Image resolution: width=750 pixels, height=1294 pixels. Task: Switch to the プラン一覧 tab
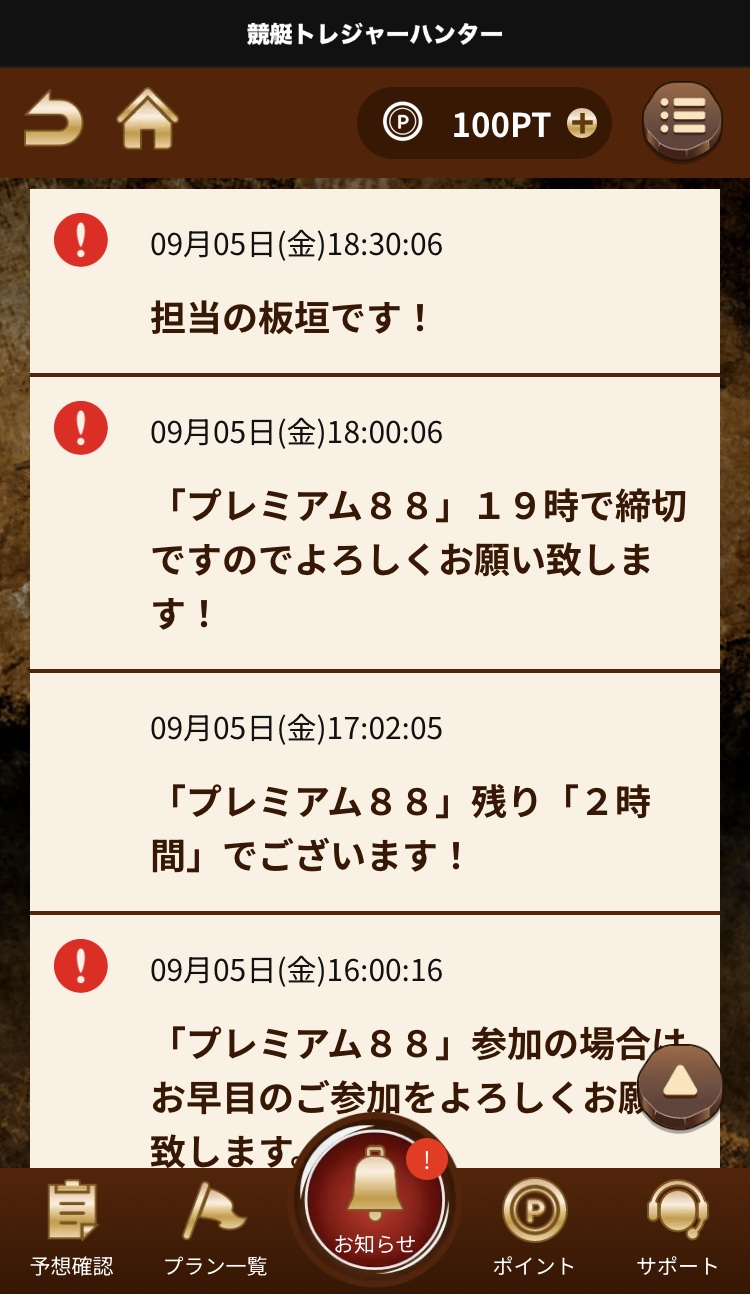click(x=216, y=1230)
